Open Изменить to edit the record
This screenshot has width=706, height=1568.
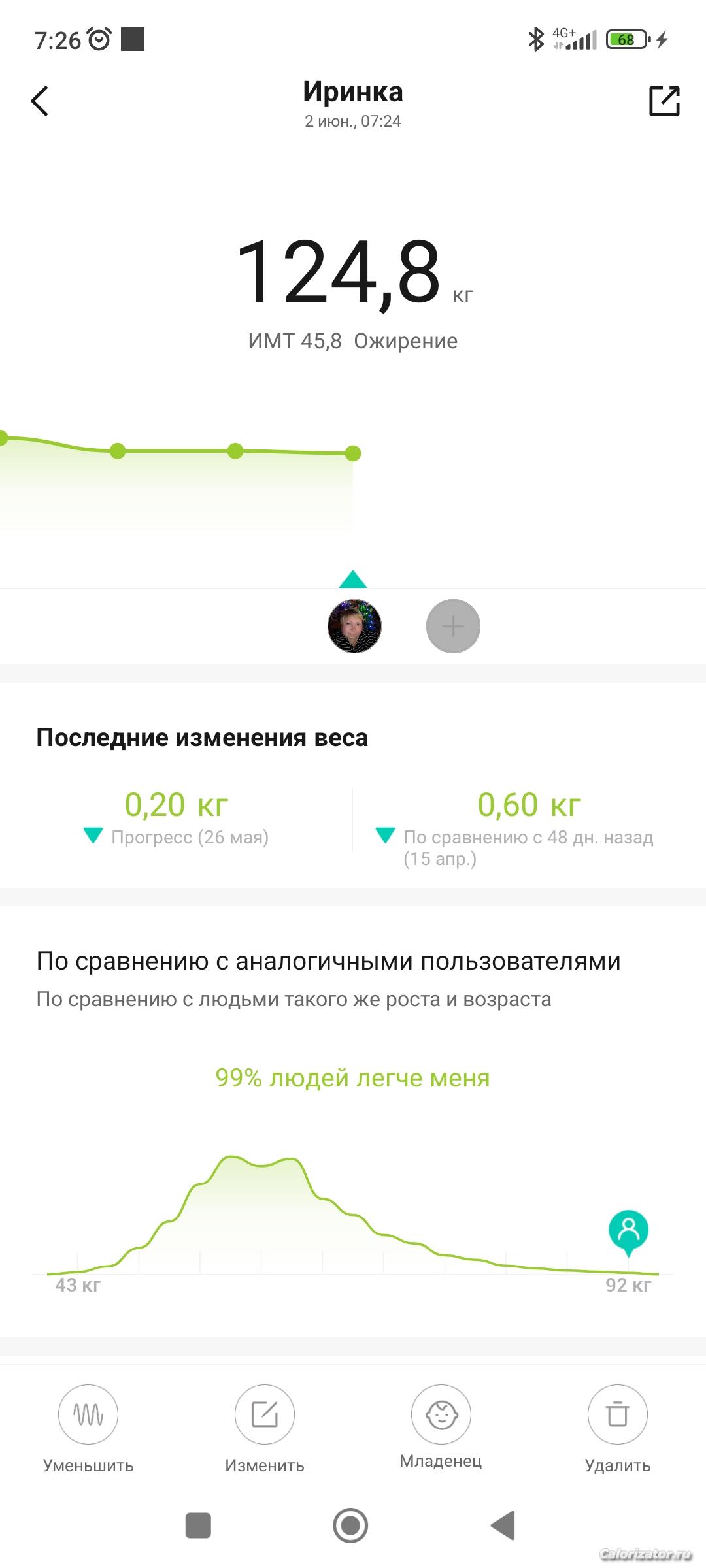click(265, 1429)
